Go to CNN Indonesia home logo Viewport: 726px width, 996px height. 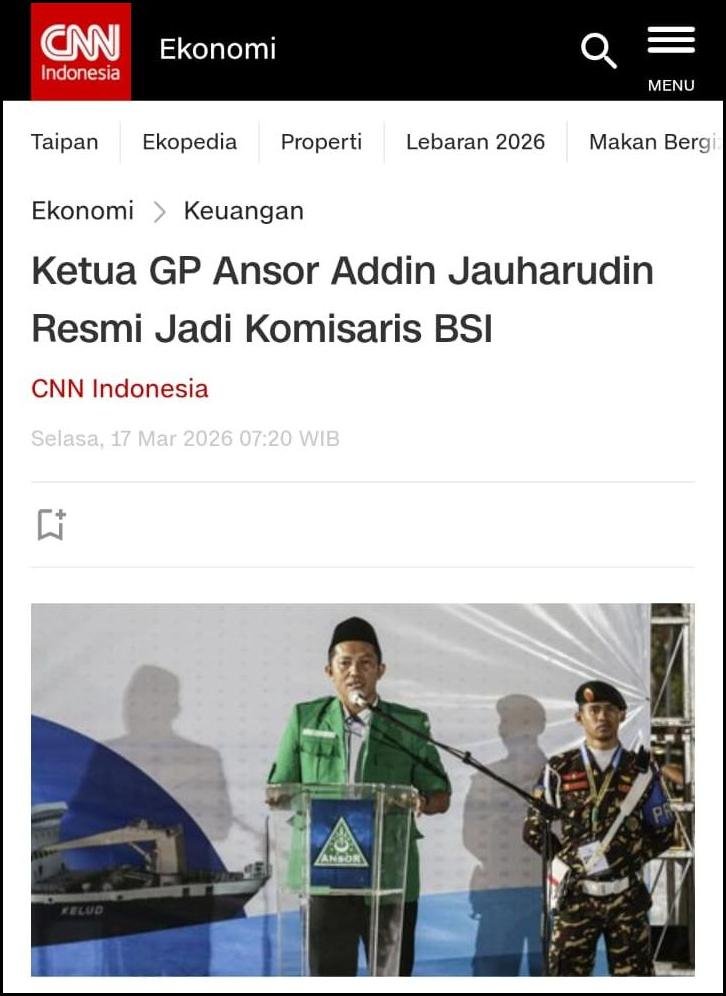click(x=80, y=51)
